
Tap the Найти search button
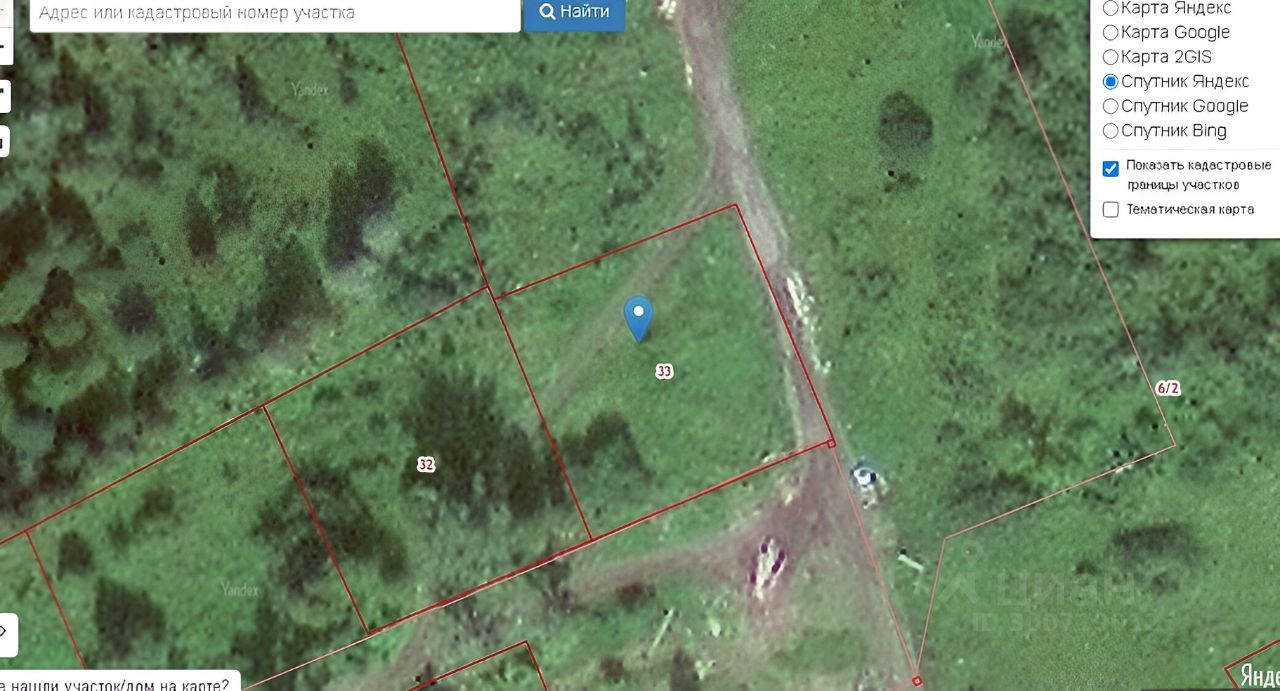(574, 12)
